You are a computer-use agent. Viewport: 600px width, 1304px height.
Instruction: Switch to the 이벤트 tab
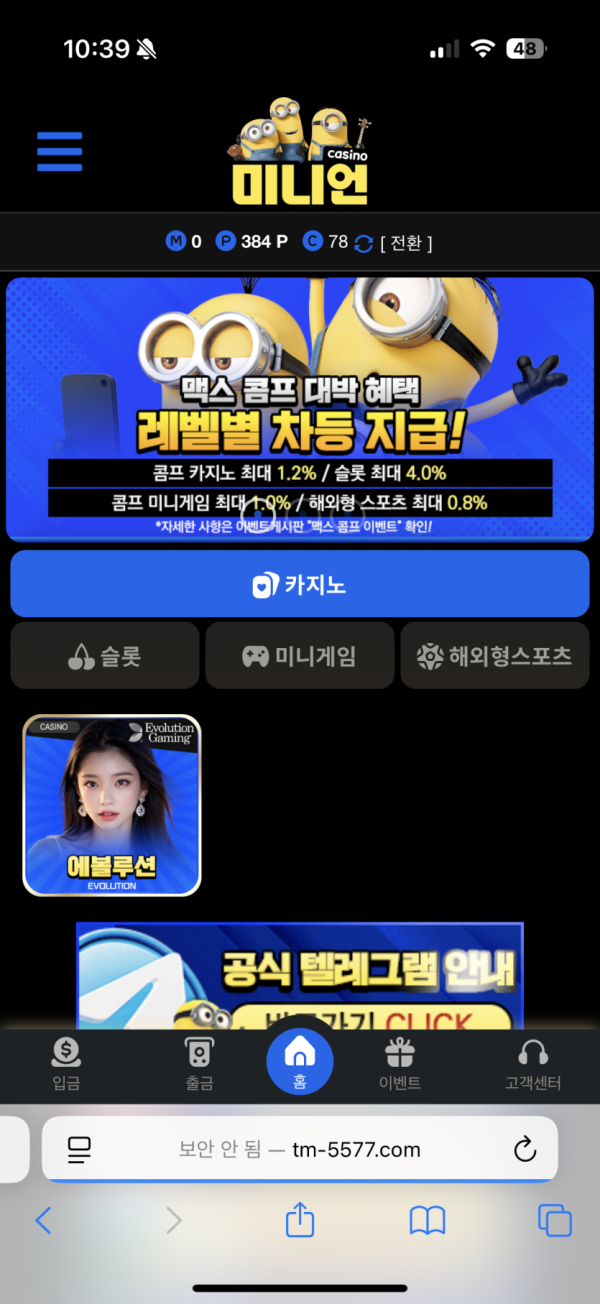(399, 1064)
